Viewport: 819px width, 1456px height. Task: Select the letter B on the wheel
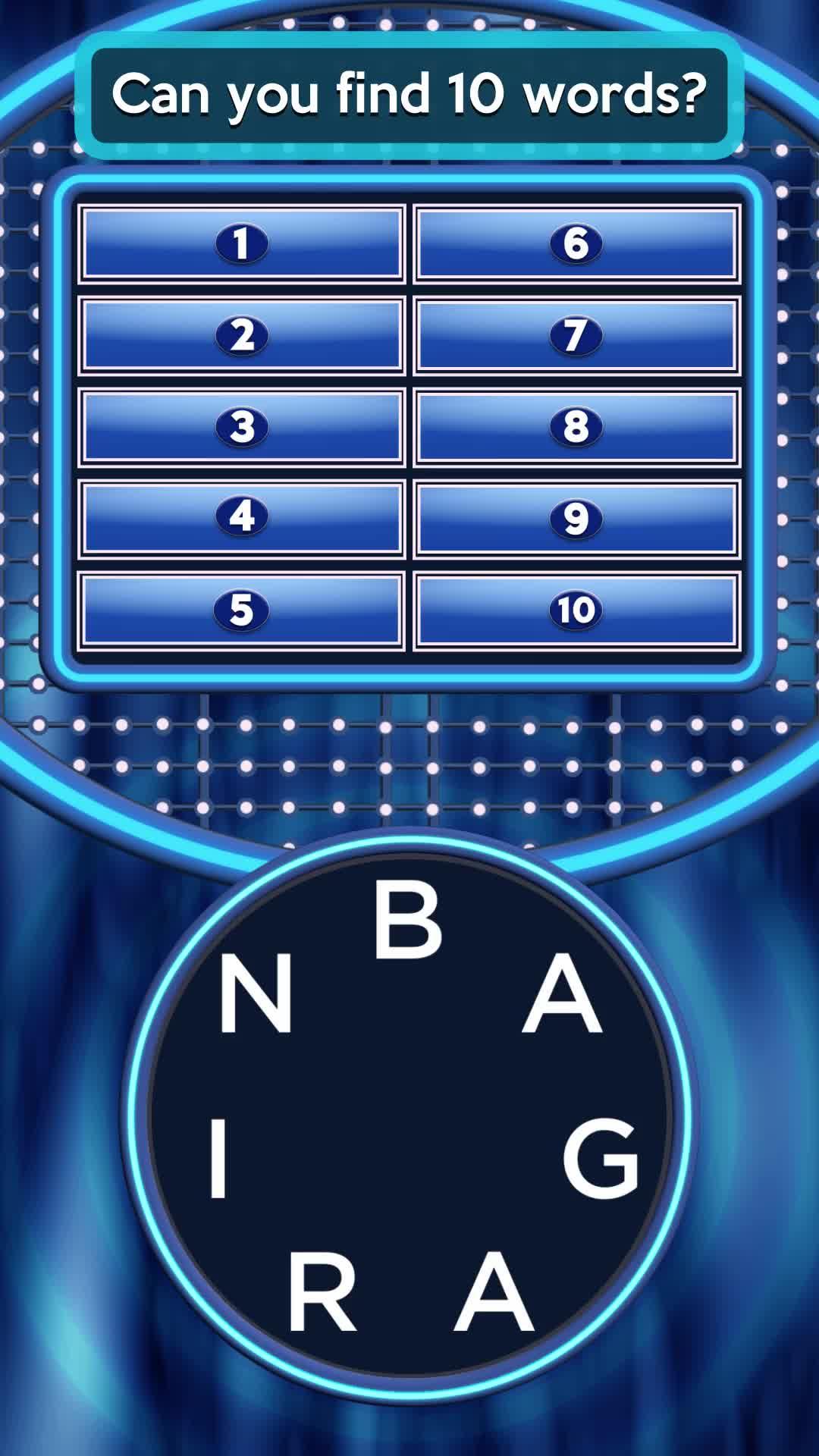tap(407, 921)
